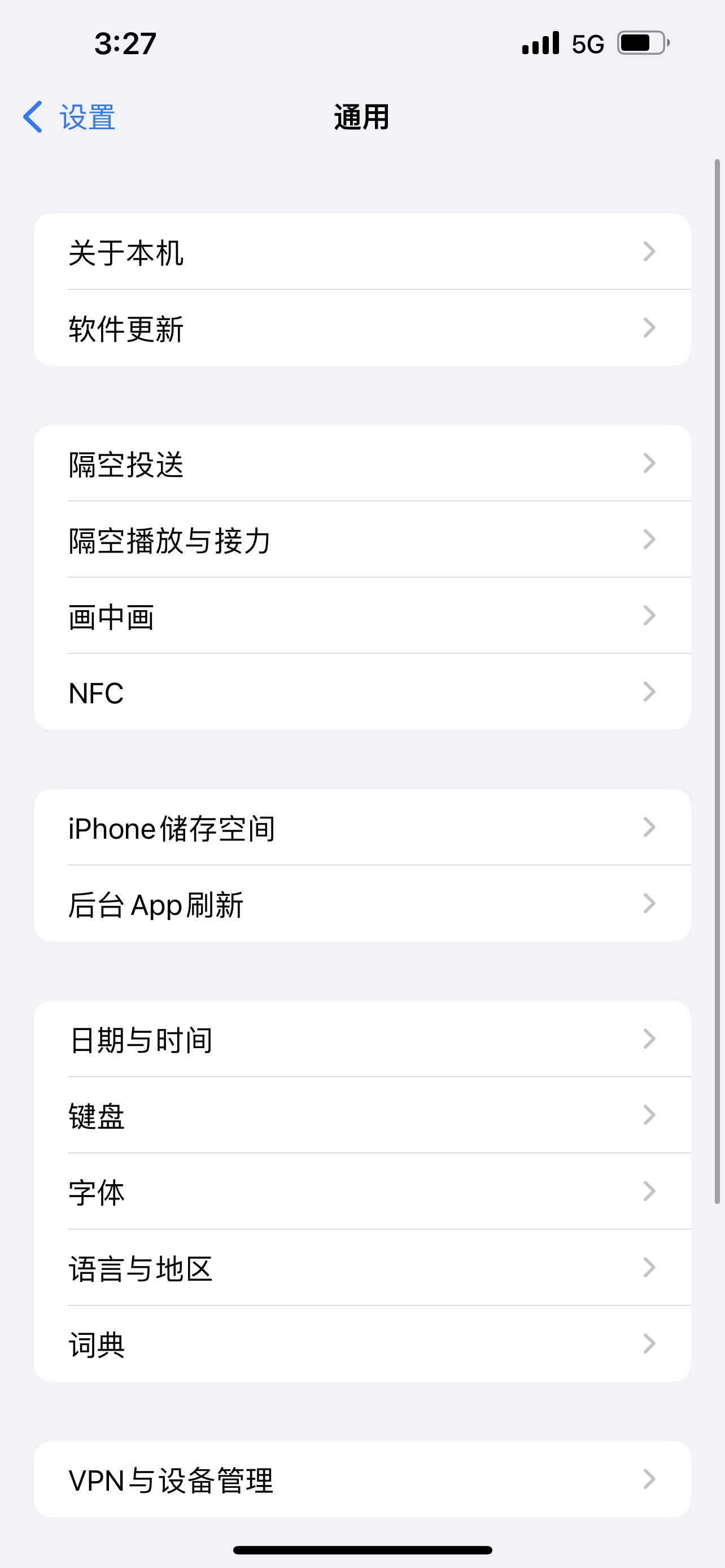This screenshot has height=1568, width=725.
Task: Open VPN 与设备管理
Action: click(x=361, y=1480)
